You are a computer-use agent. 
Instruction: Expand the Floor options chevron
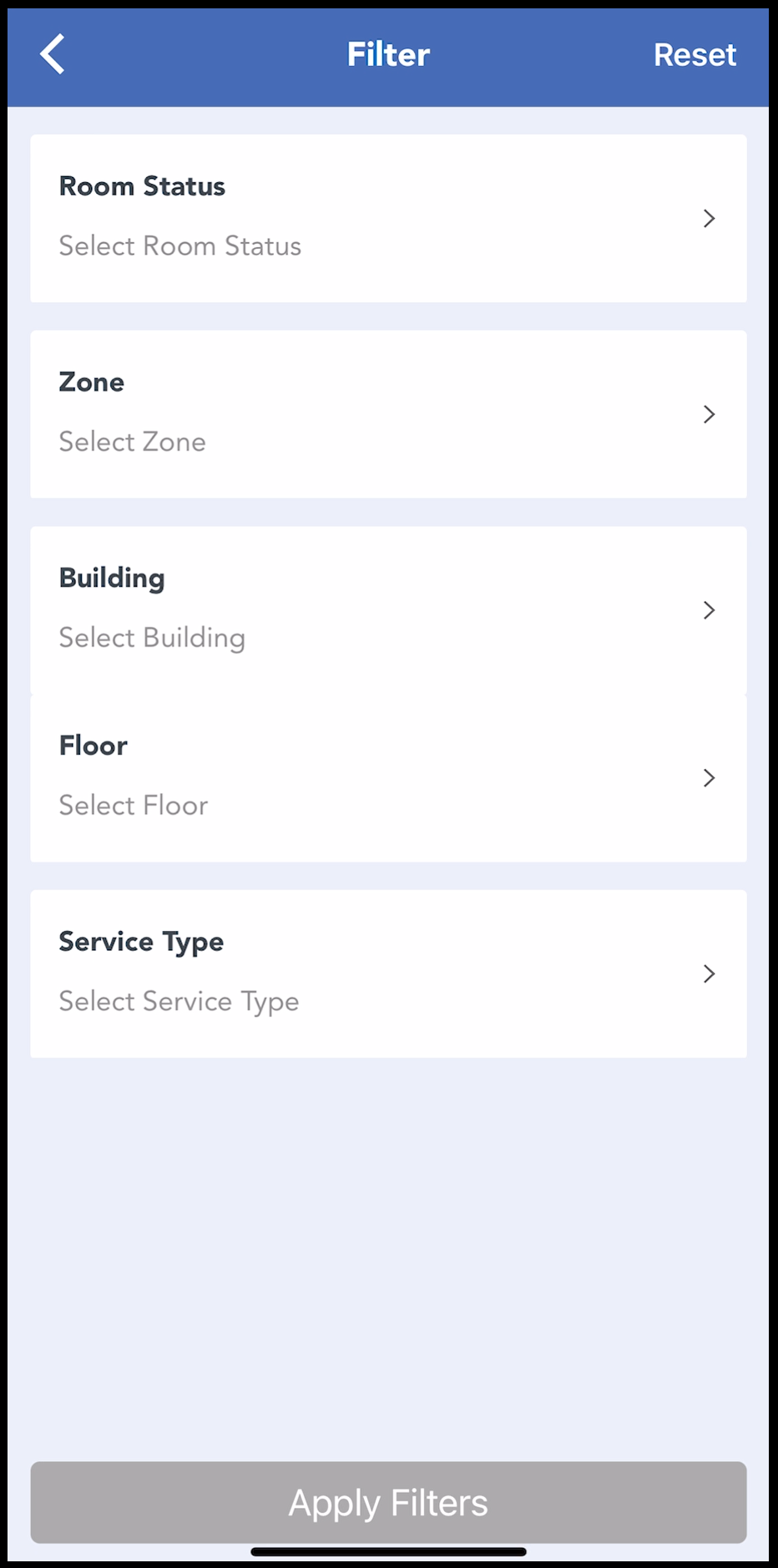[709, 777]
